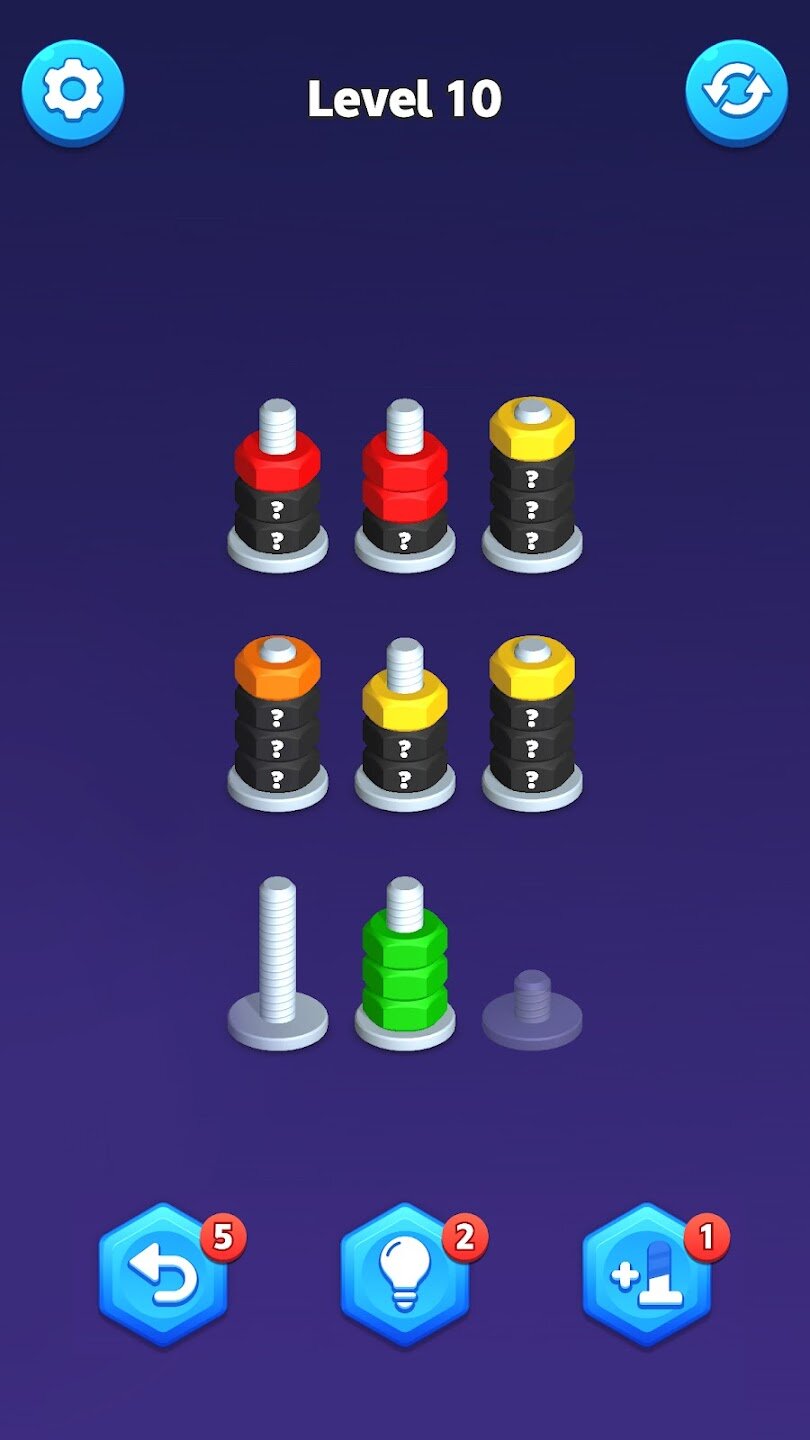Open the settings gear

point(73,92)
